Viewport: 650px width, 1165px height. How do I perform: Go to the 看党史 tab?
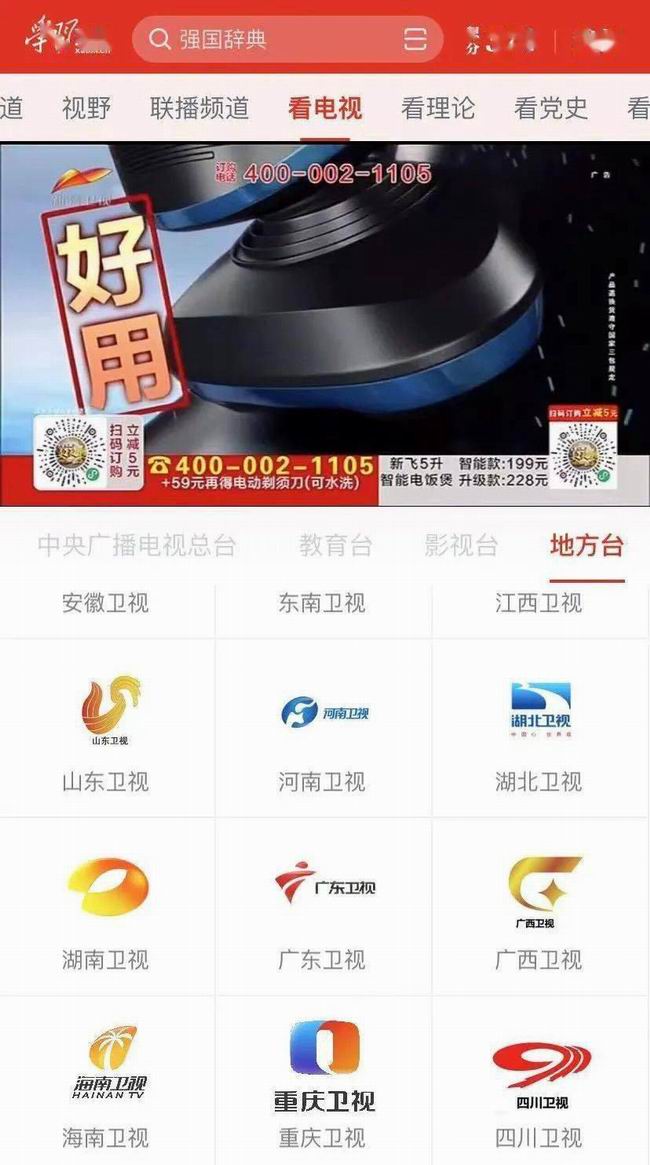tap(550, 108)
